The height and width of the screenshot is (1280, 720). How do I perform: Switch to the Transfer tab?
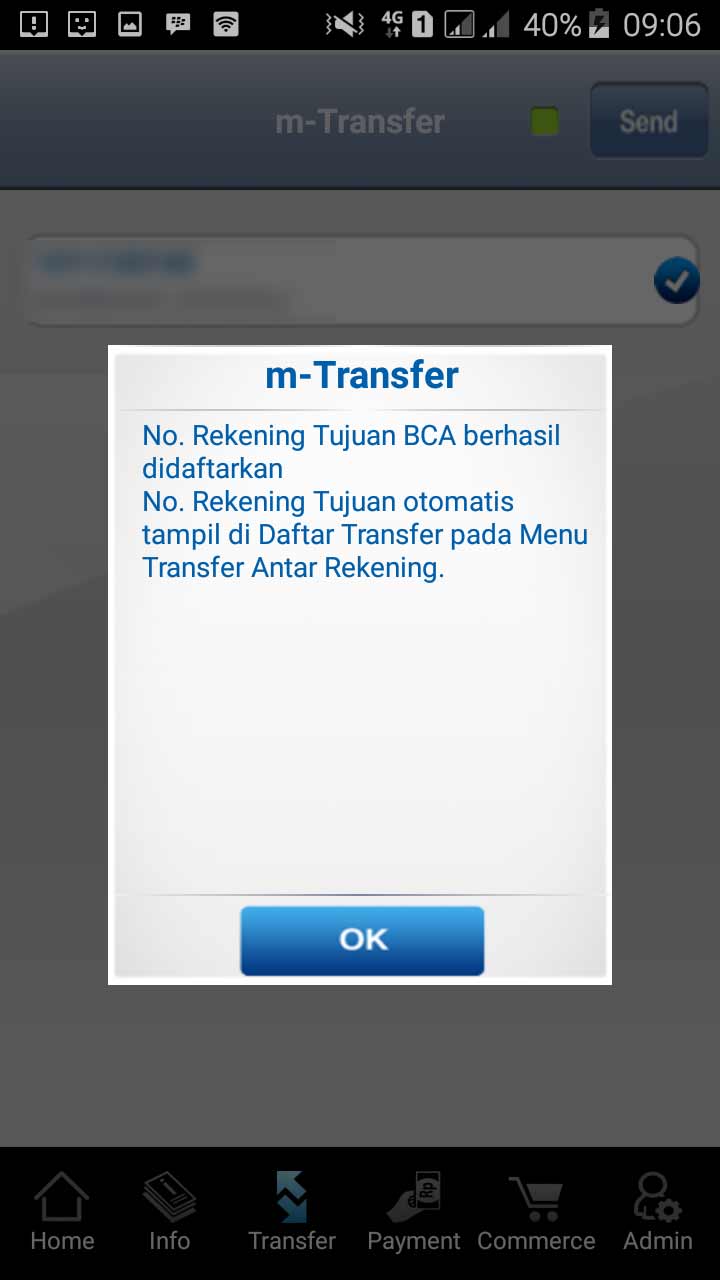pos(292,1211)
